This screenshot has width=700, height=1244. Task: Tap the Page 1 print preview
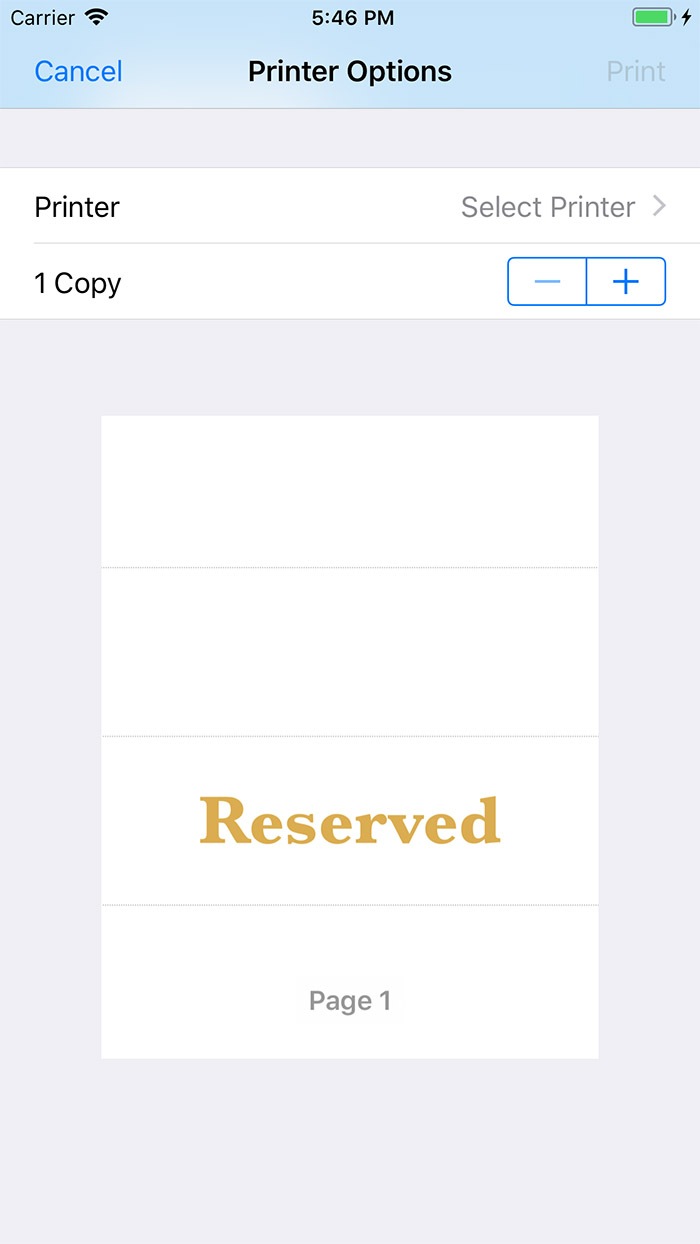pyautogui.click(x=350, y=737)
